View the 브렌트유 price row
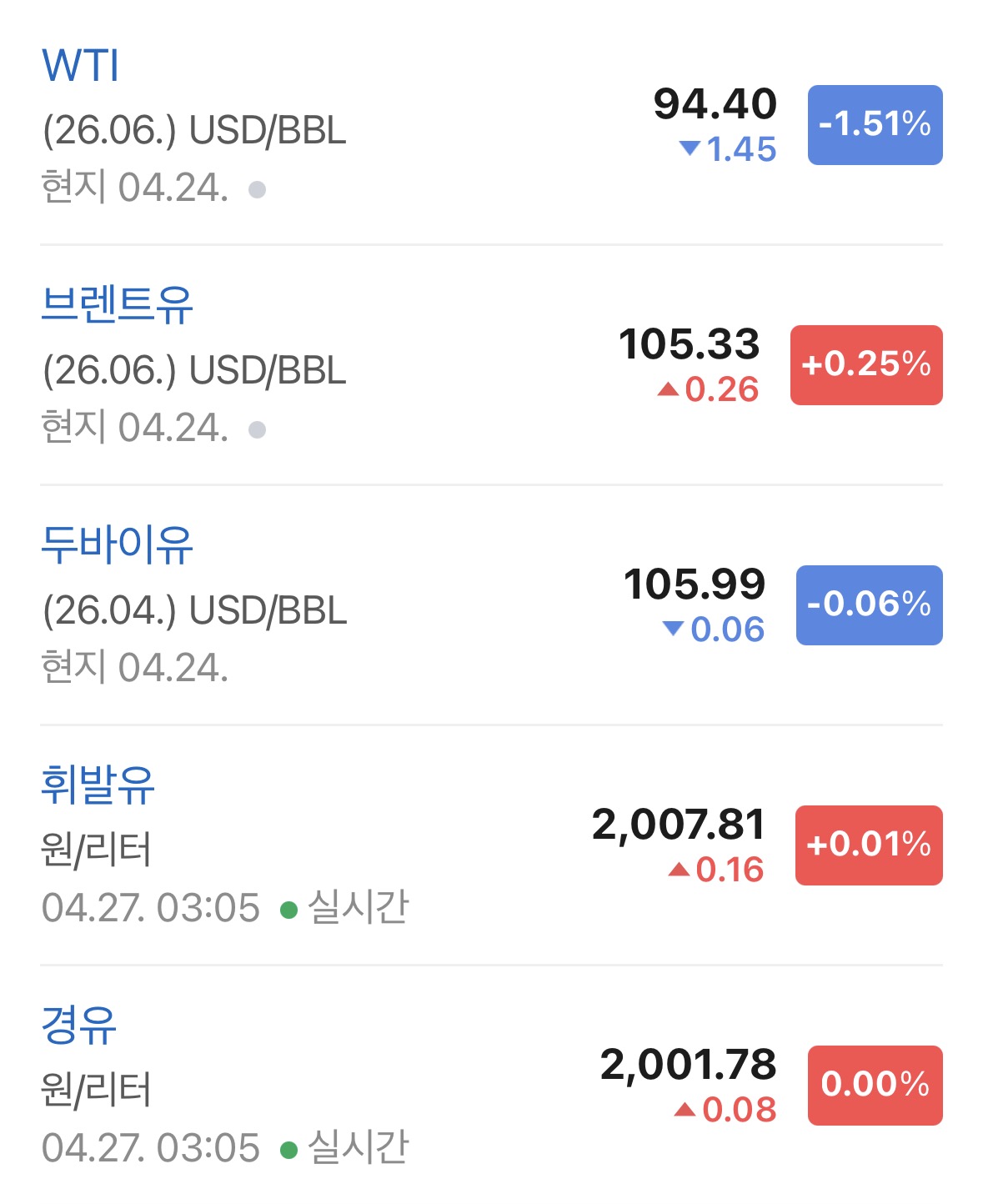Viewport: 983px width, 1204px height. coord(117,304)
